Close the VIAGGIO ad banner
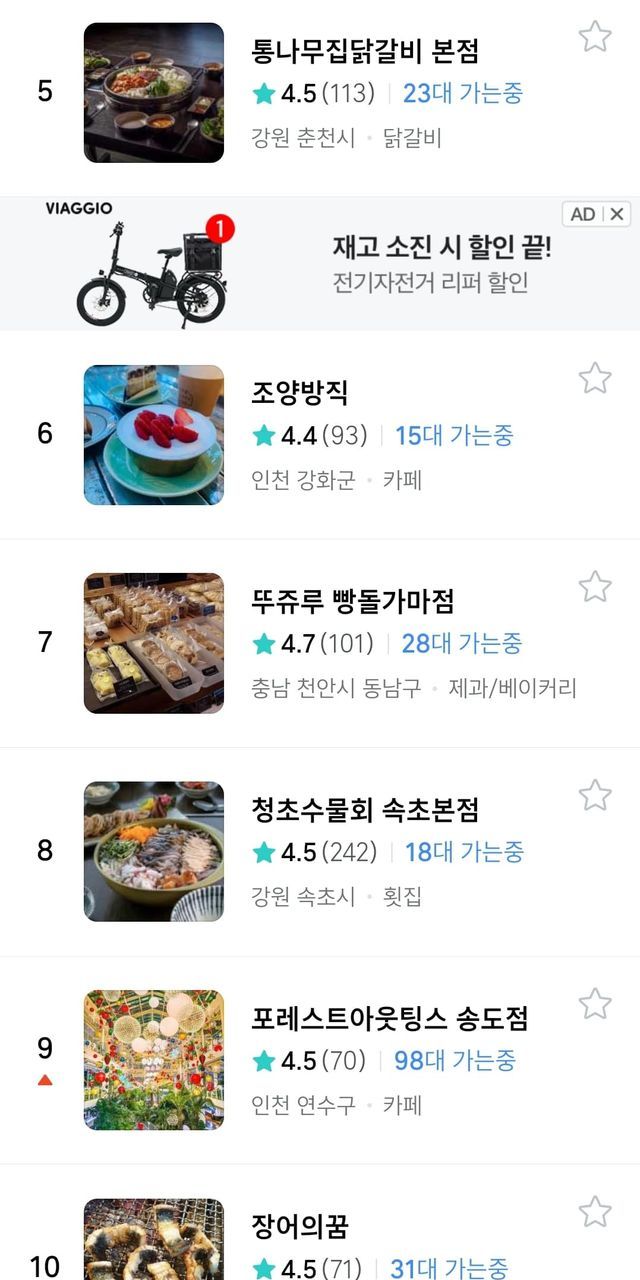The width and height of the screenshot is (640, 1280). click(x=617, y=214)
